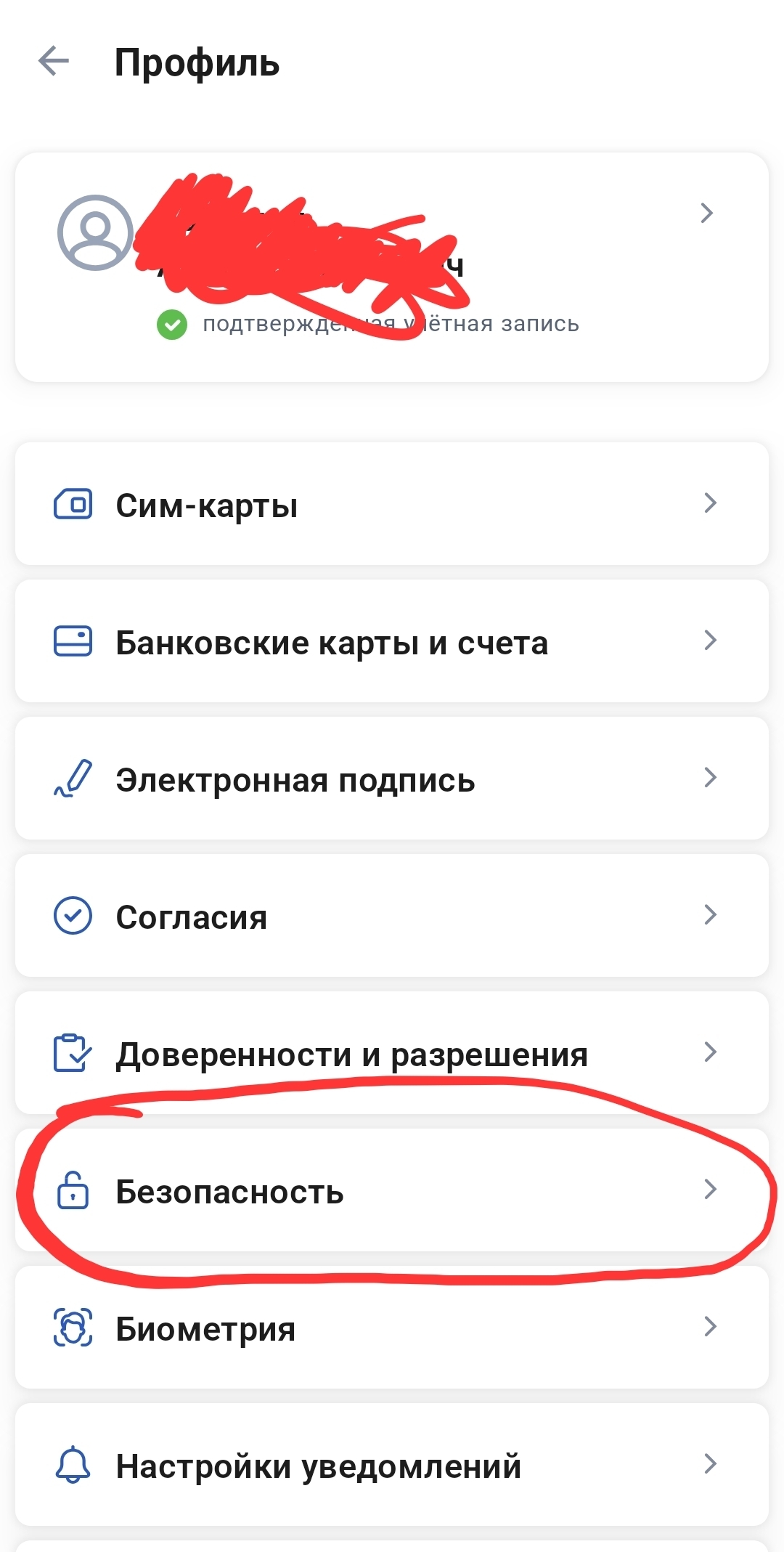Open the Биометрия section

392,1328
